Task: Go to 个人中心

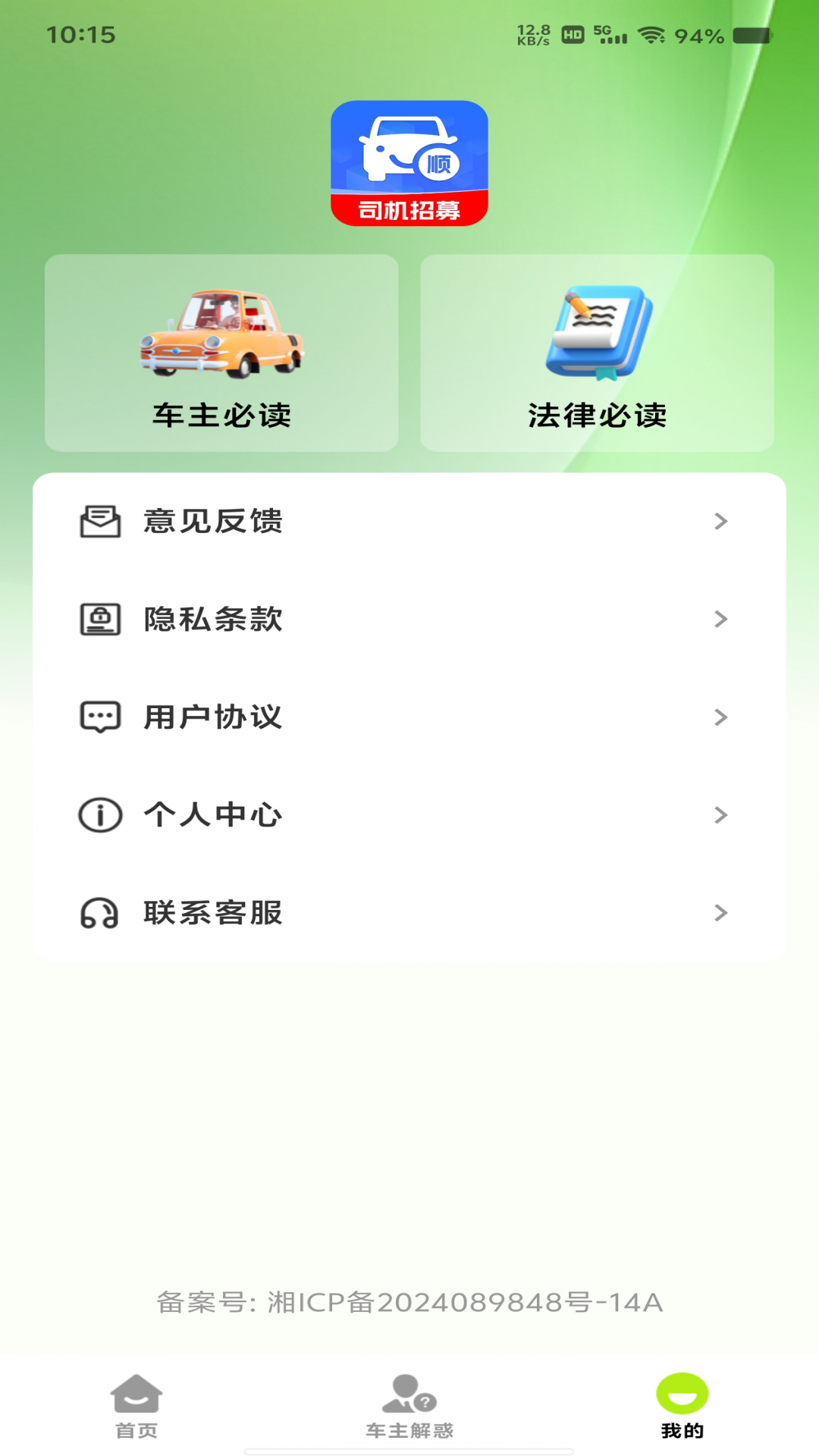Action: click(409, 815)
